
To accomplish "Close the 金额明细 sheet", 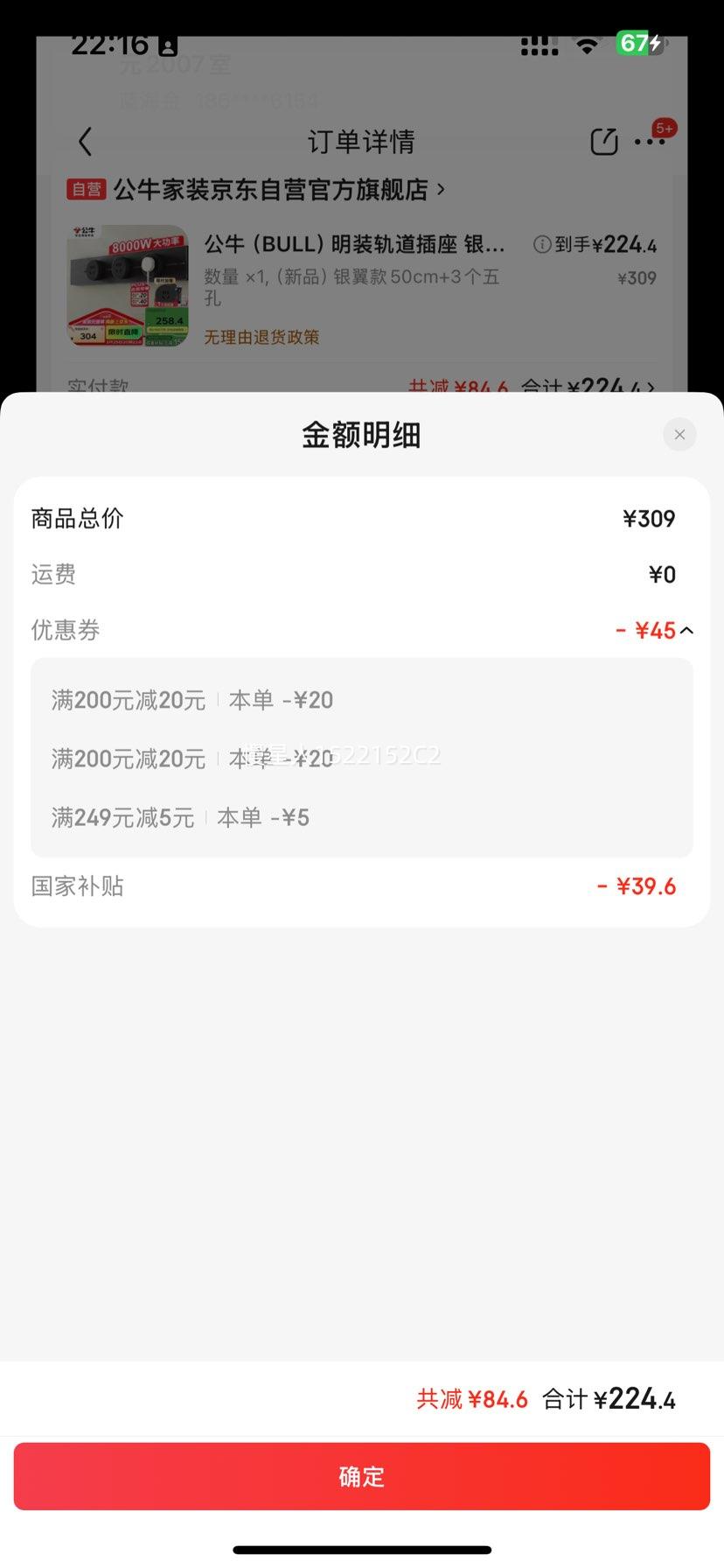I will coord(679,434).
